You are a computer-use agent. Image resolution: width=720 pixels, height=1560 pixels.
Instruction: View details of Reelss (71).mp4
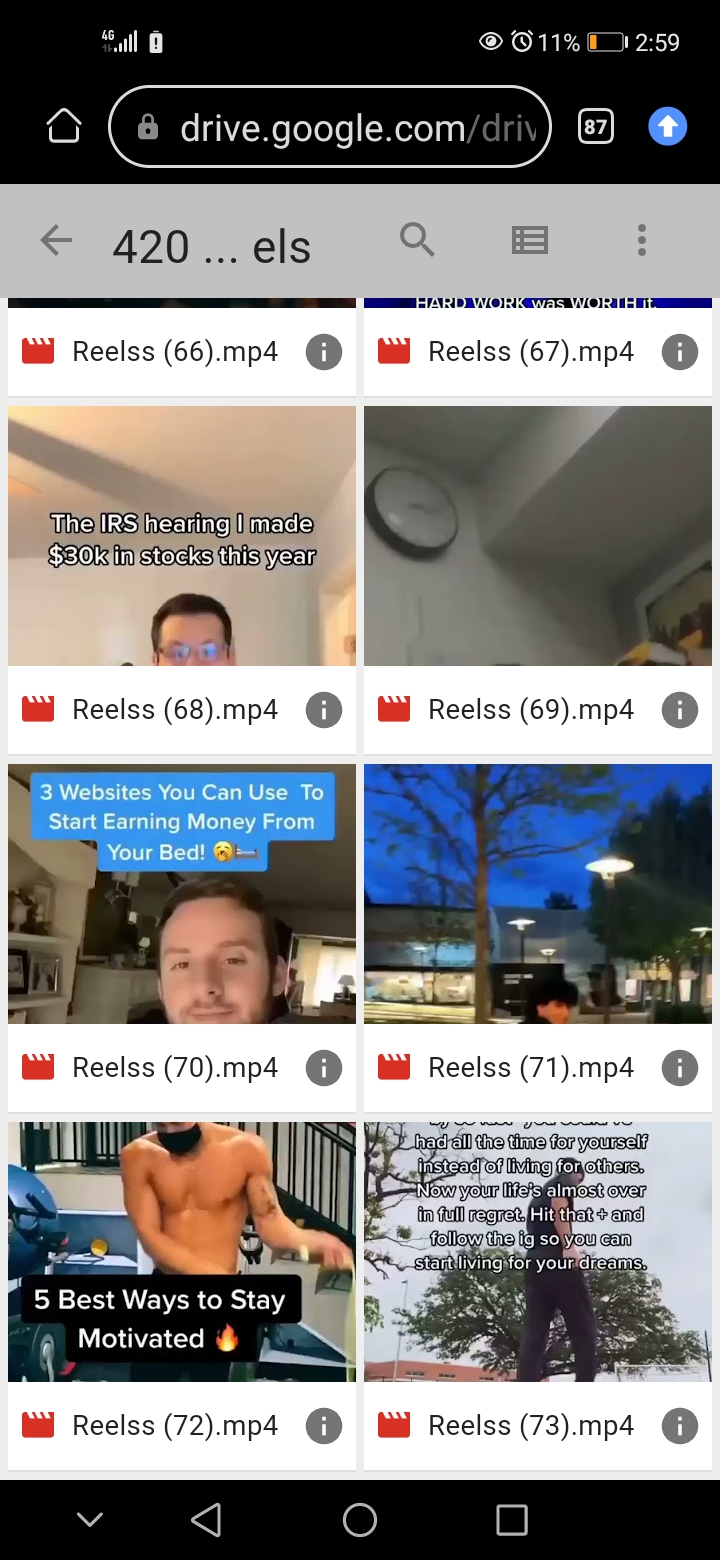click(x=679, y=1068)
